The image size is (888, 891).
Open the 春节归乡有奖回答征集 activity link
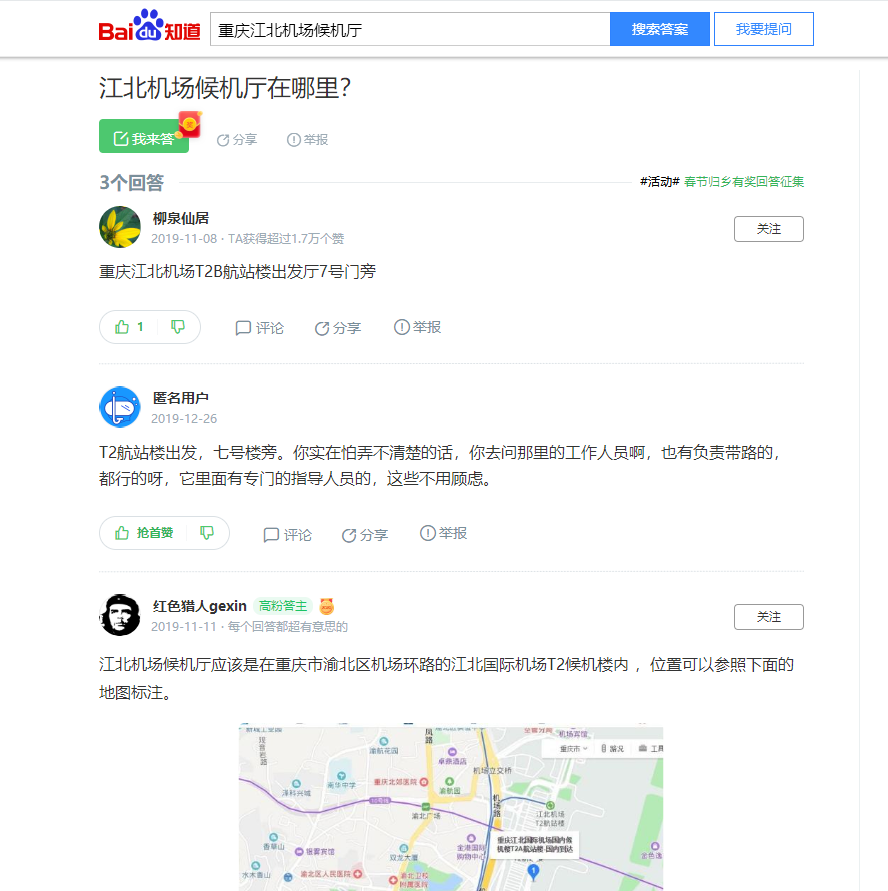click(x=744, y=182)
